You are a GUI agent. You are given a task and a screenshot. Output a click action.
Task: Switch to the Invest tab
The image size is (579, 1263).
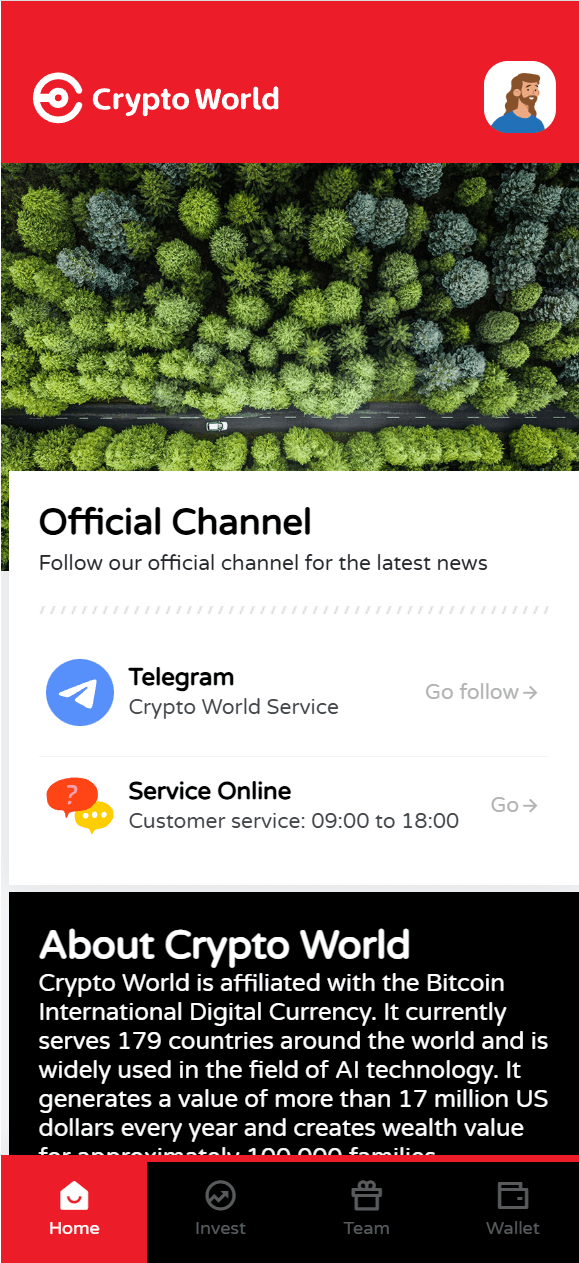coord(220,1208)
